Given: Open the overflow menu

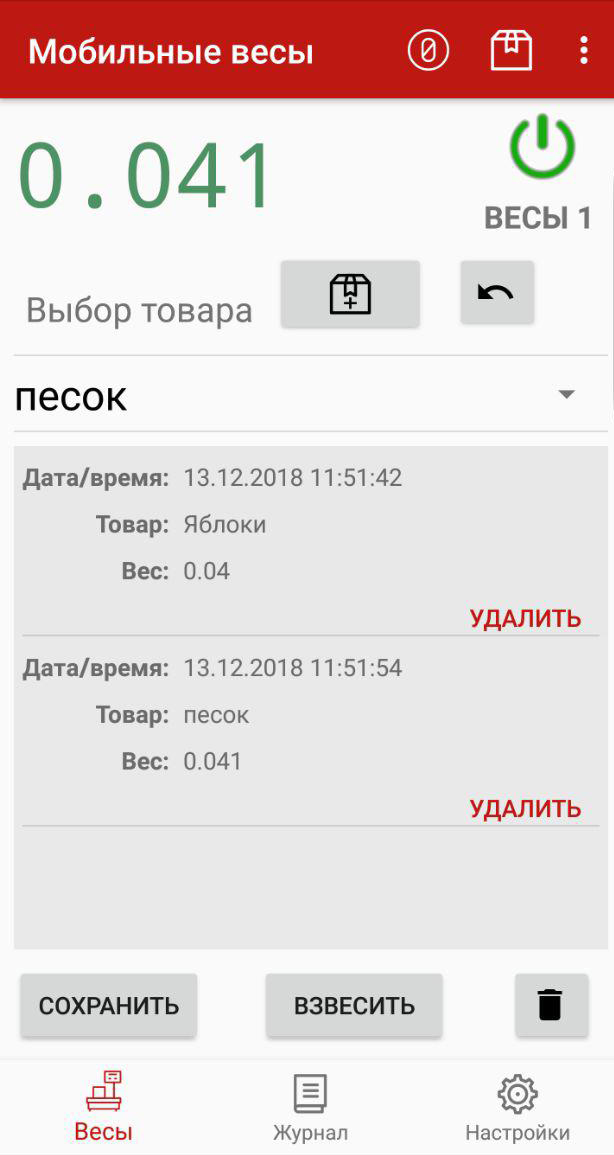Looking at the screenshot, I should 584,50.
